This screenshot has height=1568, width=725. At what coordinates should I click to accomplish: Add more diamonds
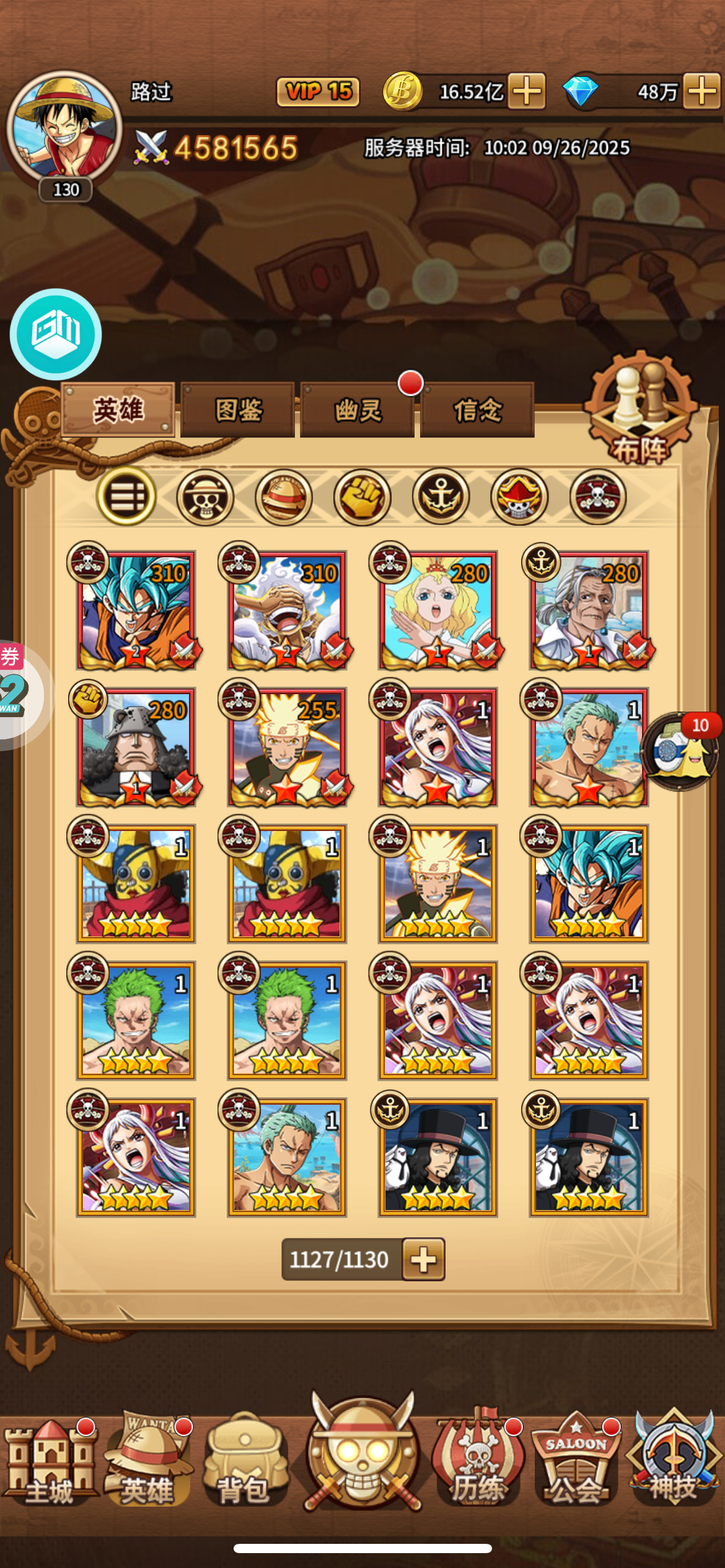[702, 92]
